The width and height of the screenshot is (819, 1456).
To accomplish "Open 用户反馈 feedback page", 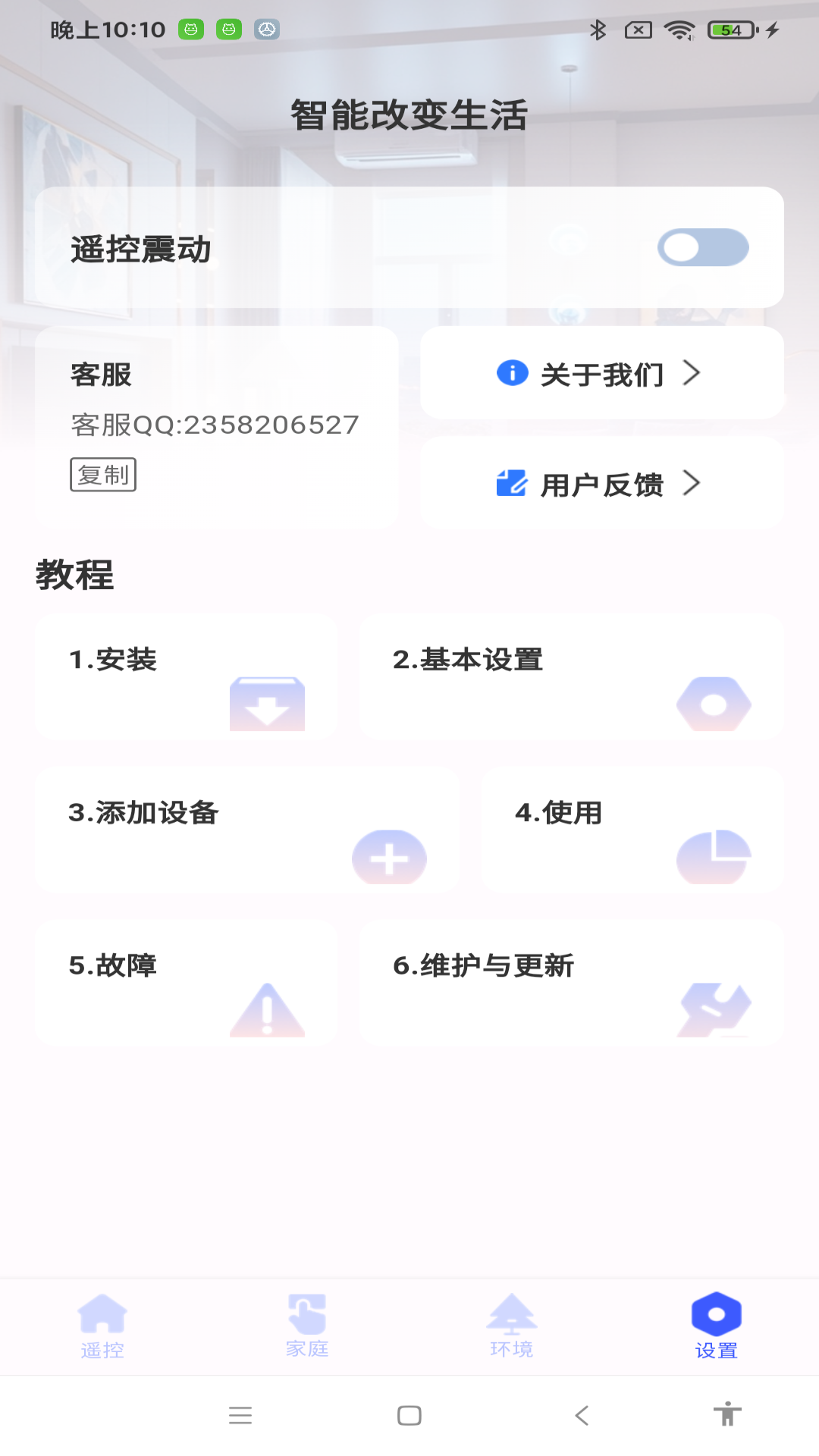I will pyautogui.click(x=601, y=484).
